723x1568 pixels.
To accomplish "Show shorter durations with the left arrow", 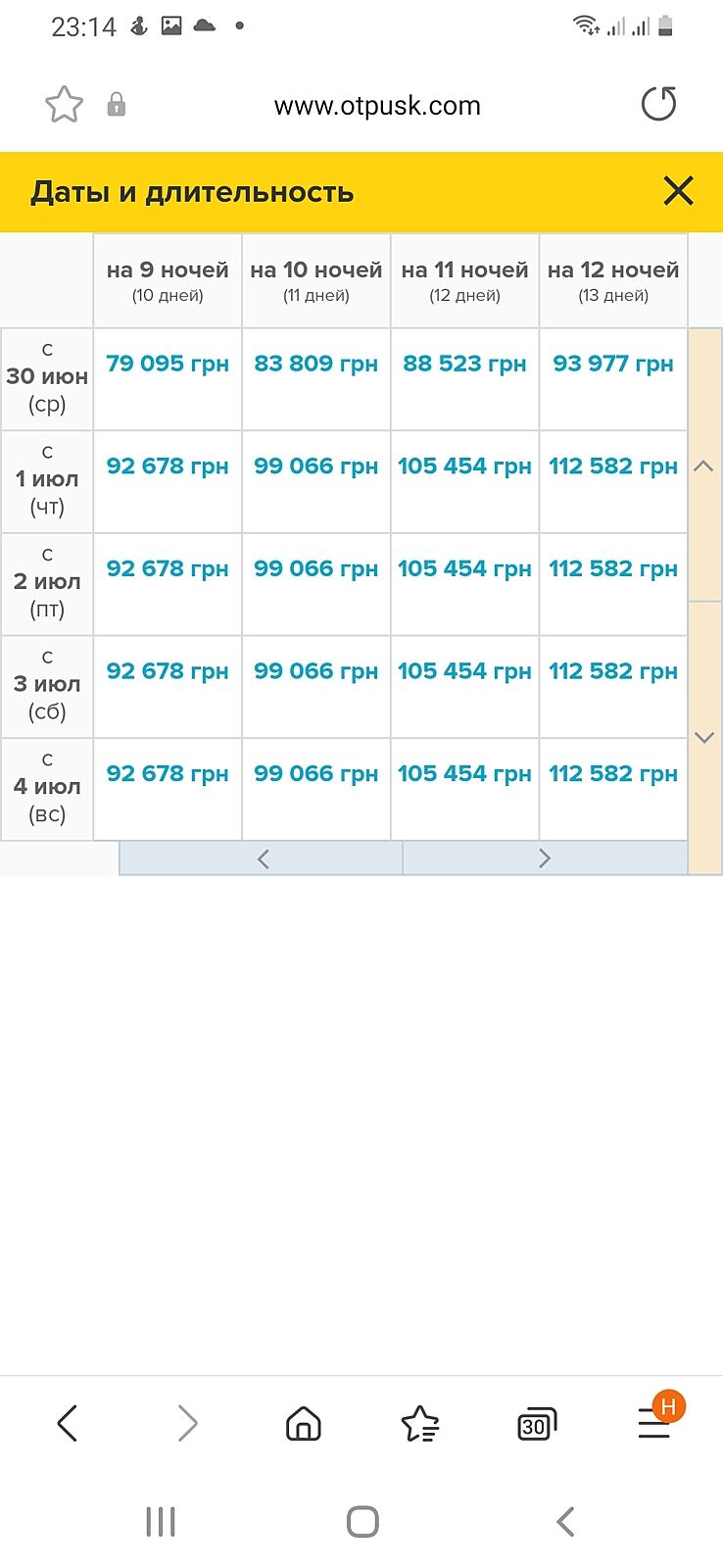I will tap(262, 858).
